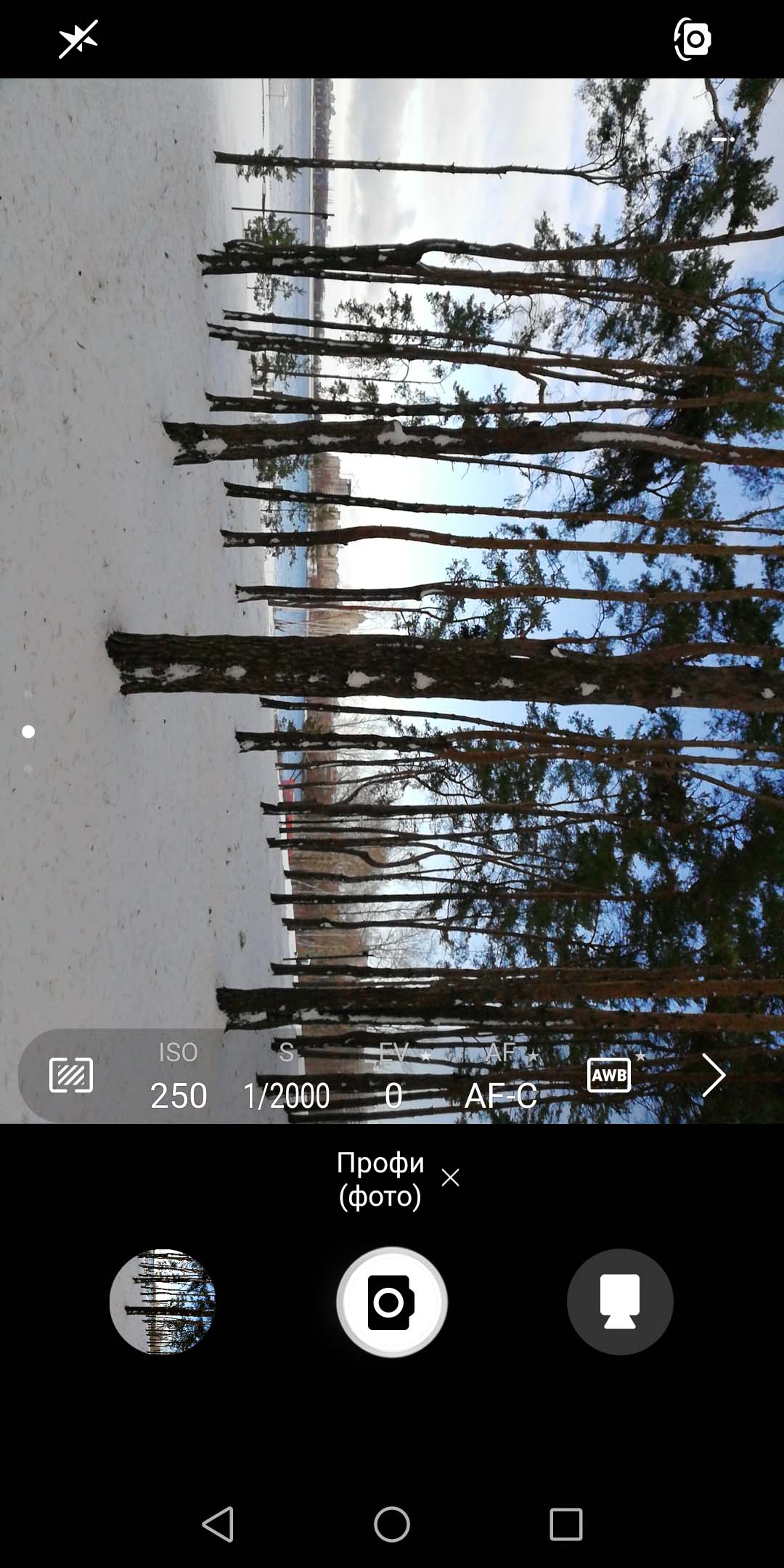Open the last photo thumbnail
The width and height of the screenshot is (784, 1568).
[163, 1302]
